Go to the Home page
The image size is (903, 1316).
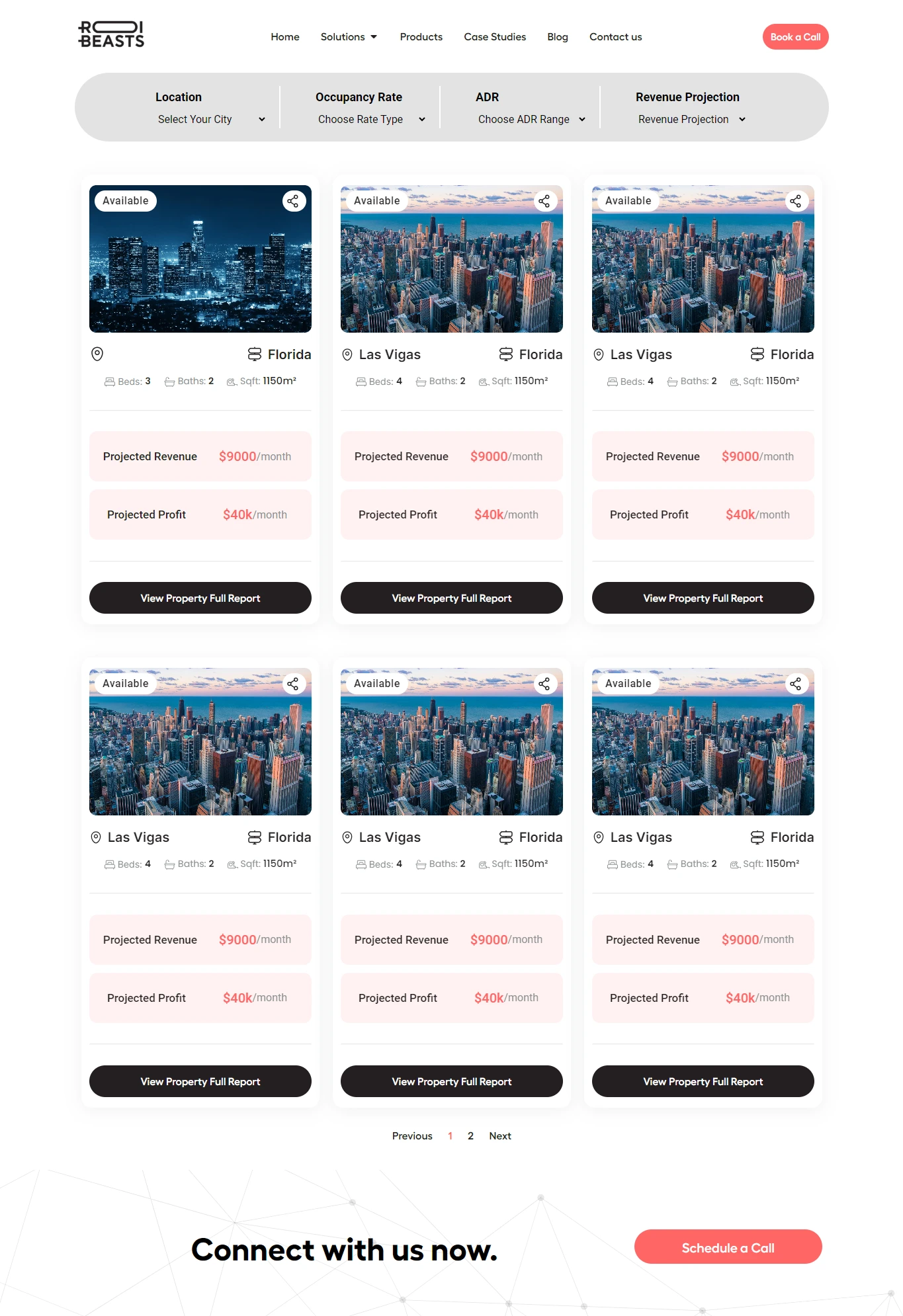pos(284,37)
